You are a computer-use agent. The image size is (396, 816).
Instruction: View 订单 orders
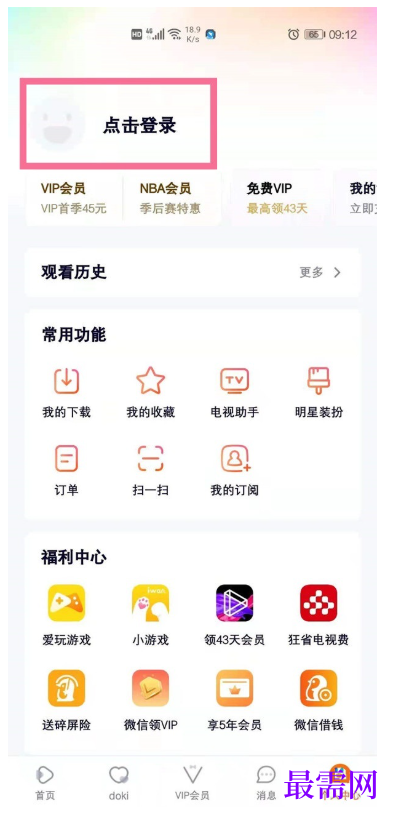67,471
